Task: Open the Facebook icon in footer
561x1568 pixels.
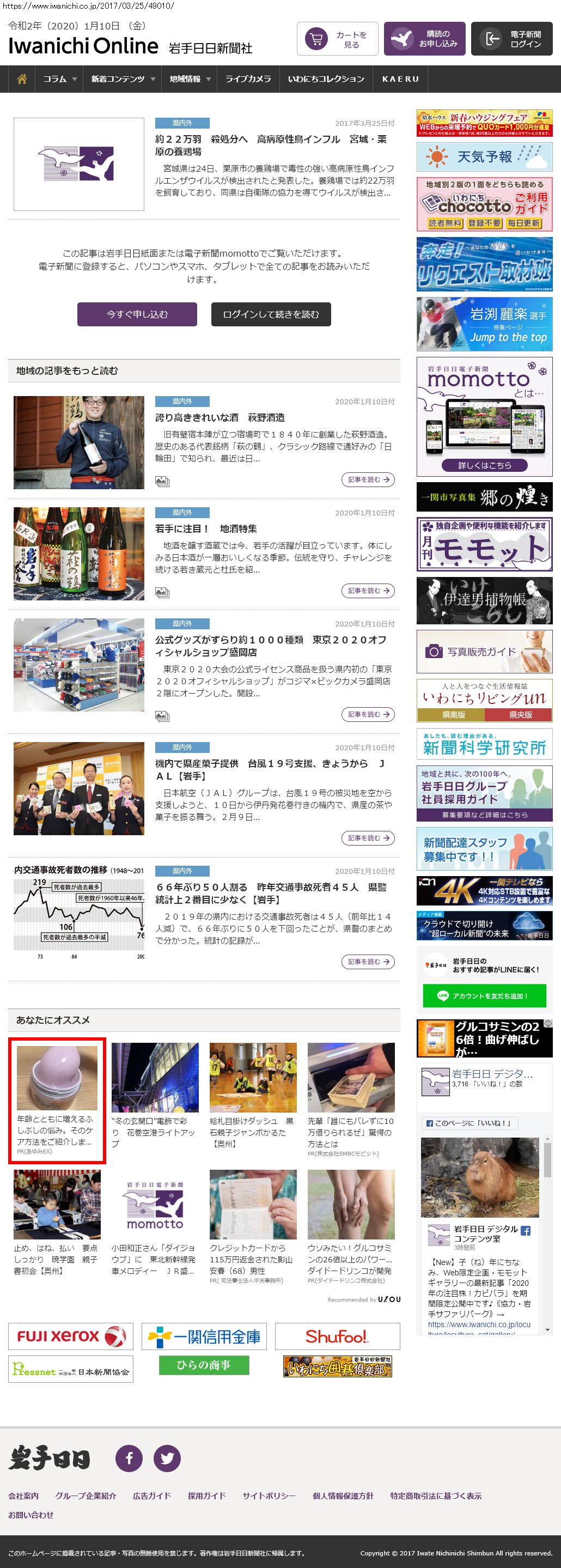Action: (129, 1458)
